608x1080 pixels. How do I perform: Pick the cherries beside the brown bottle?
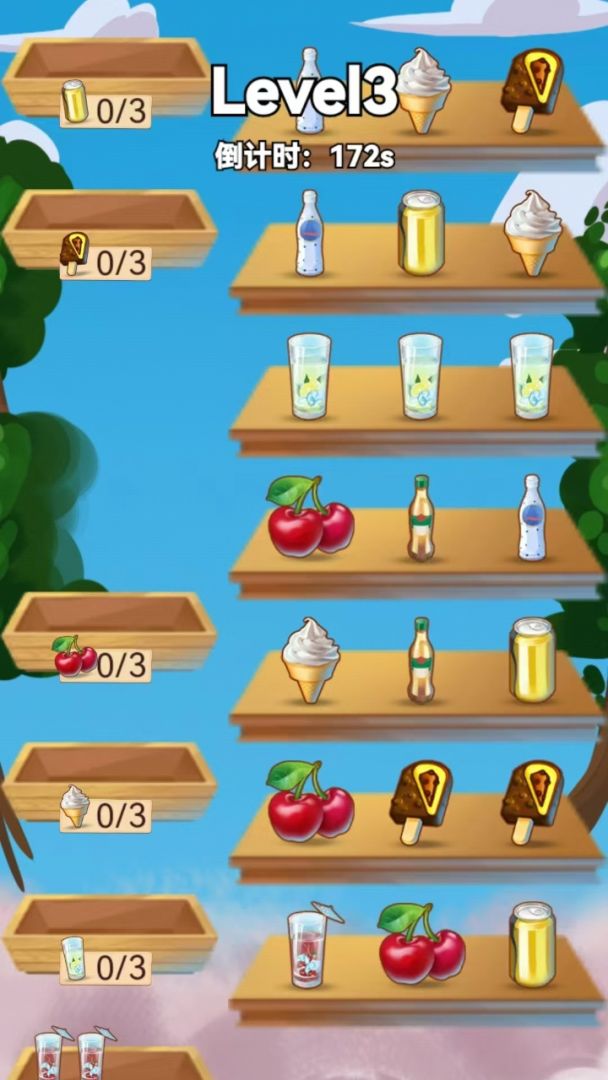(x=309, y=517)
